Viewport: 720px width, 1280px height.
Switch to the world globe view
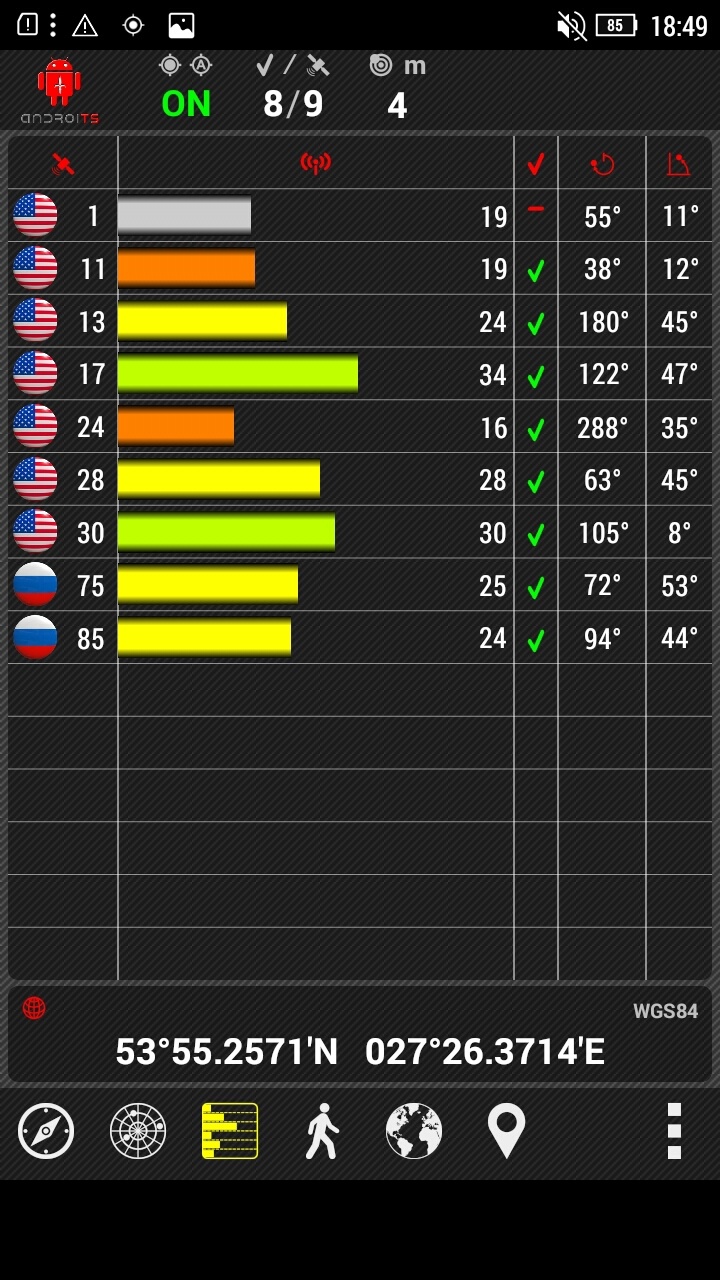(x=414, y=1131)
